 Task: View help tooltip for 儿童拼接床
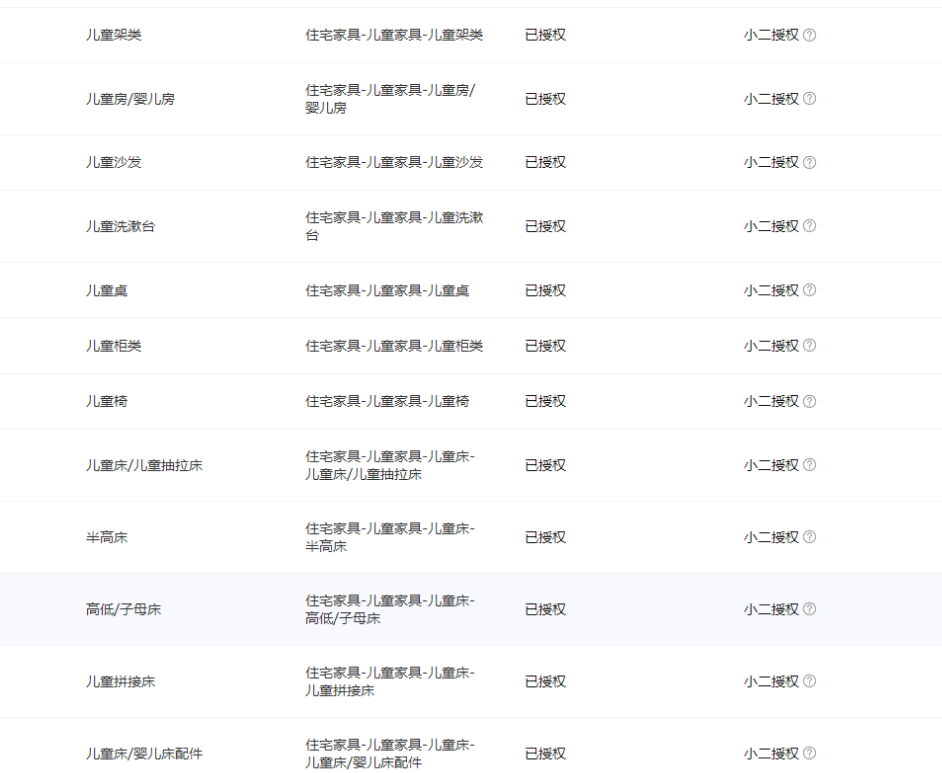point(810,681)
